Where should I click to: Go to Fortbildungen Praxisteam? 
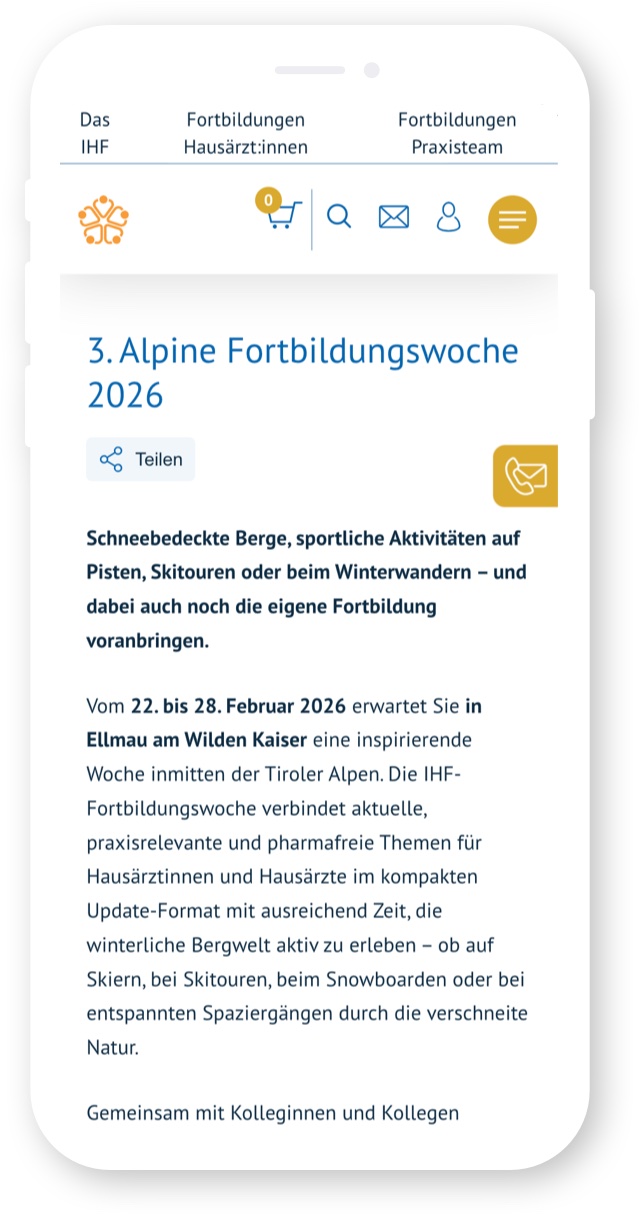click(457, 133)
